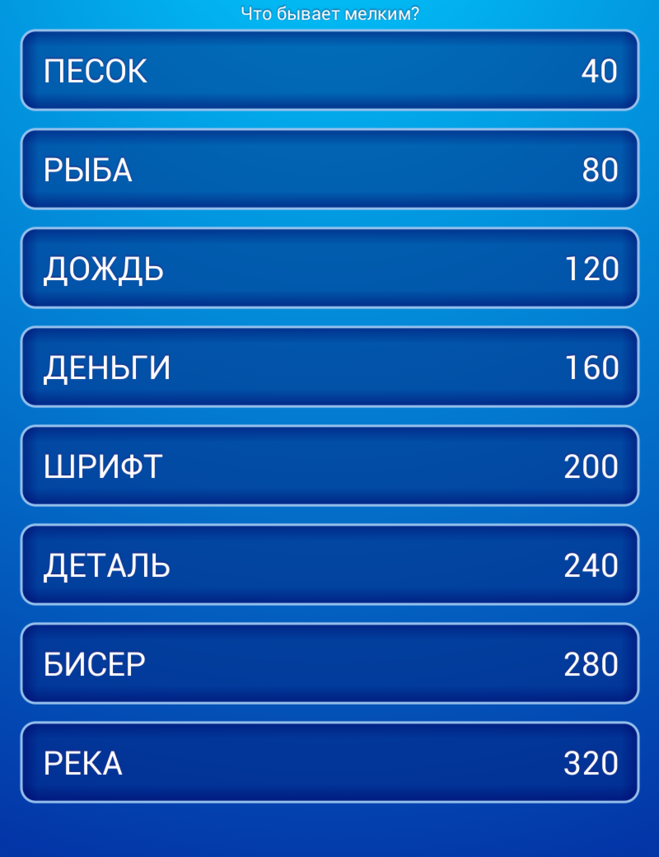
Task: Choose the РЕКА answer worth 320
Action: click(x=329, y=763)
